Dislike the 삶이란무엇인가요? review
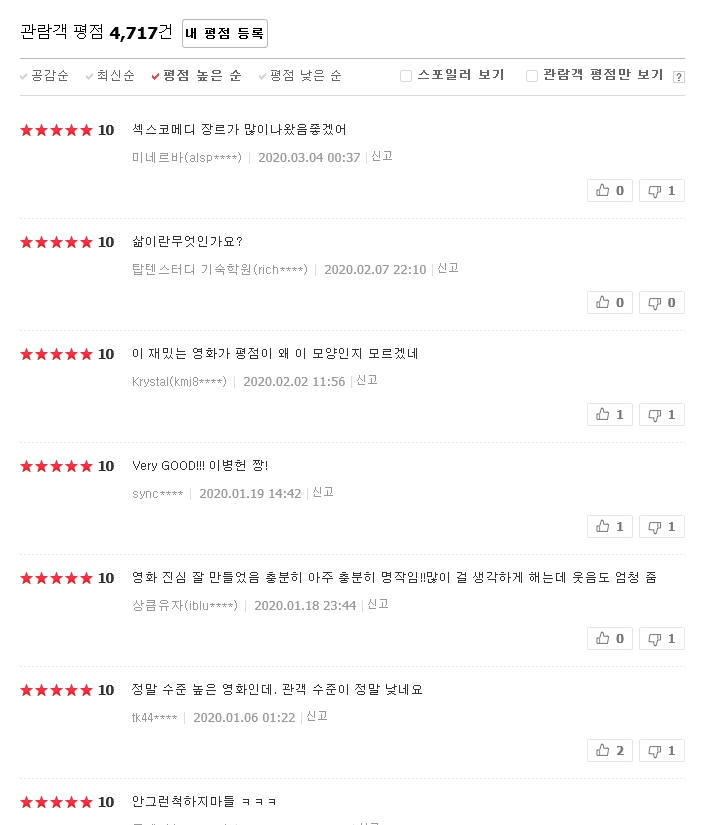 pos(661,302)
